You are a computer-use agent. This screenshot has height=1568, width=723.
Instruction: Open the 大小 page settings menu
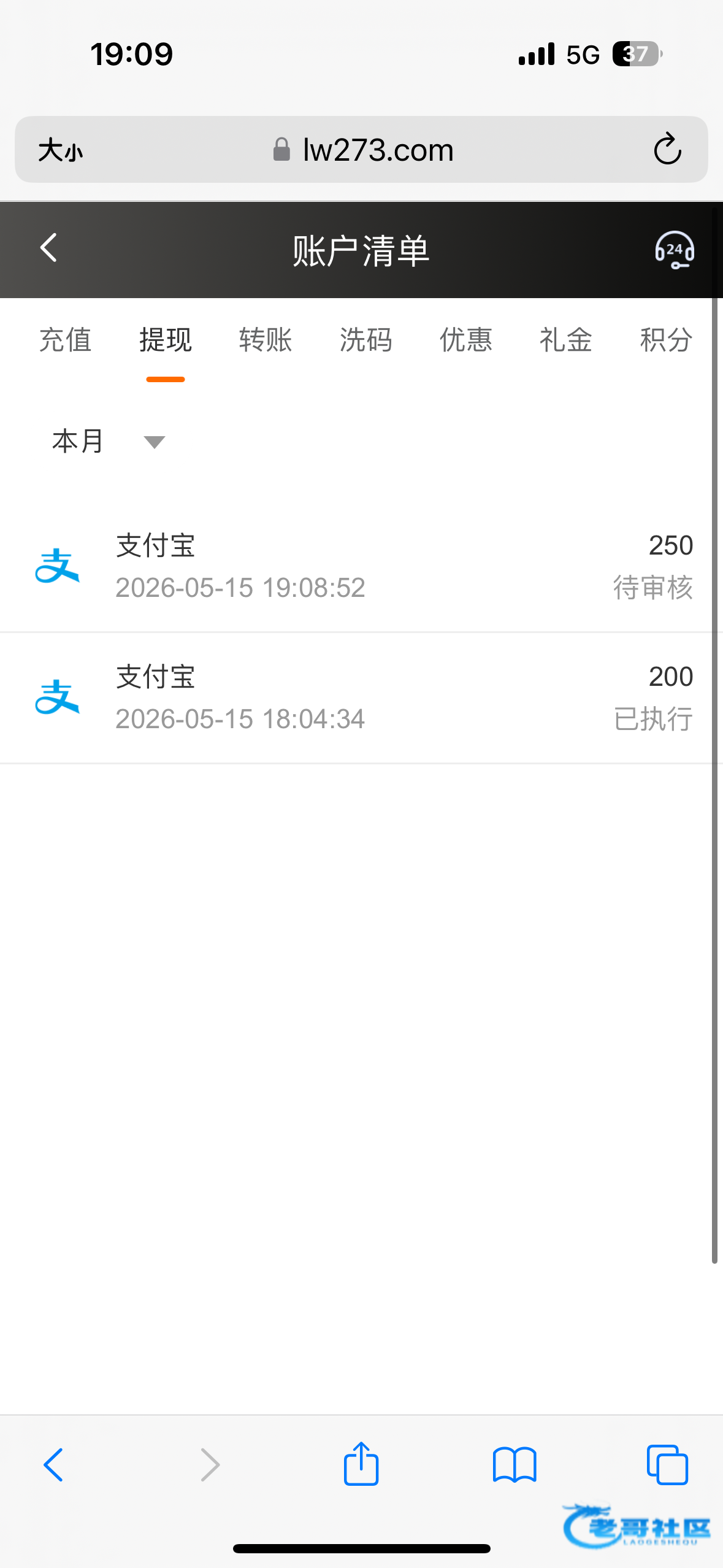coord(60,150)
